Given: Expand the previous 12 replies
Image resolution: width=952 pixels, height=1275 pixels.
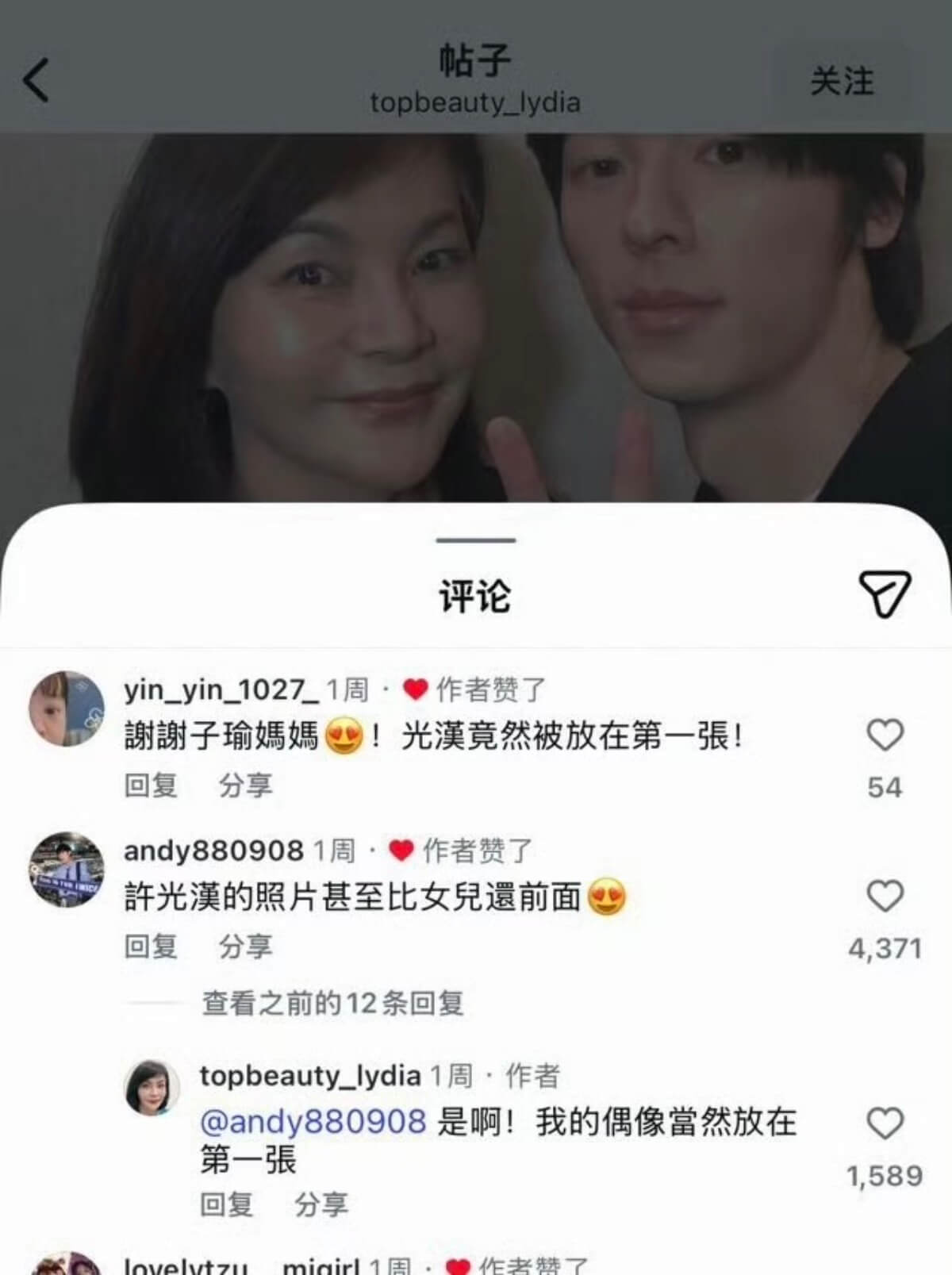Looking at the screenshot, I should pos(332,1003).
